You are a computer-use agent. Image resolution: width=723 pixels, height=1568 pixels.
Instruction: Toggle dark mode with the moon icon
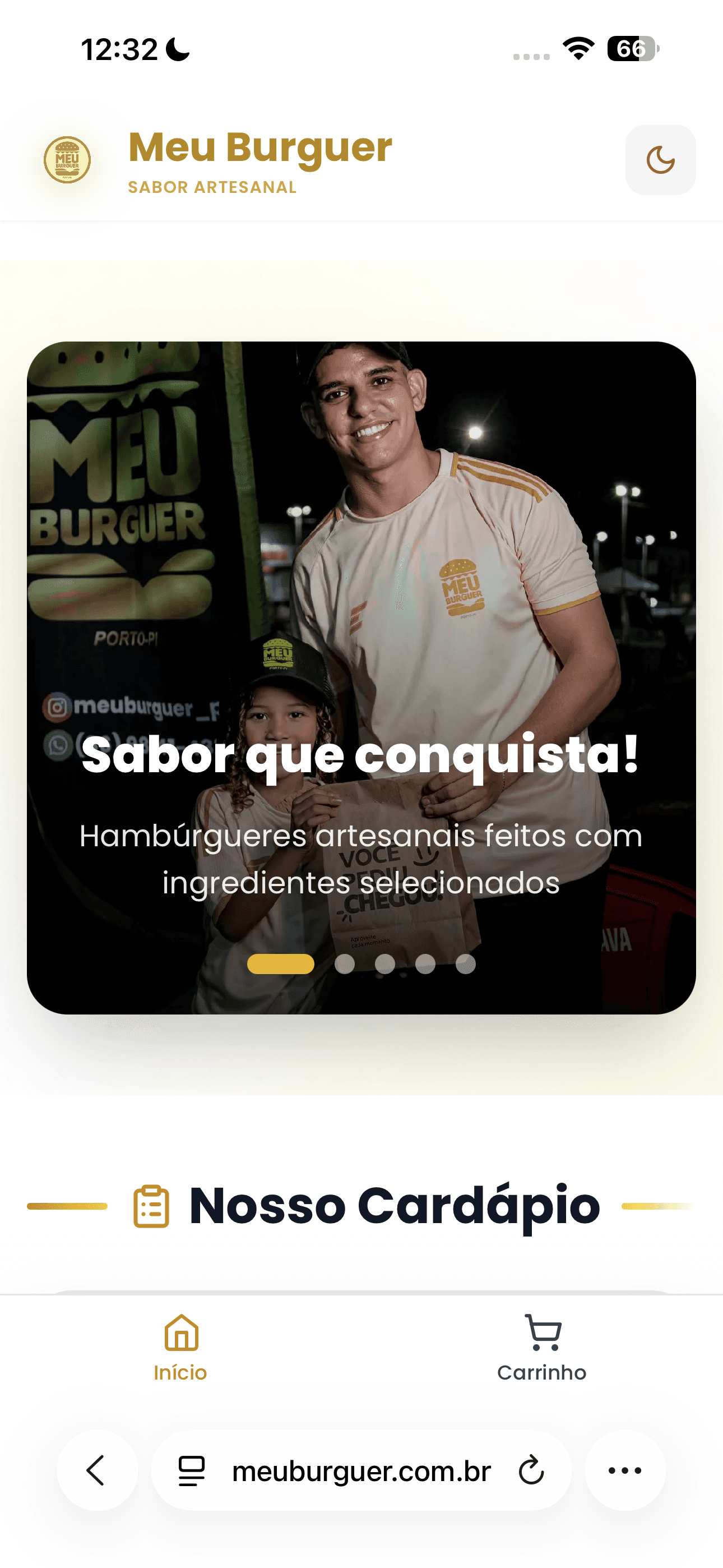[660, 160]
